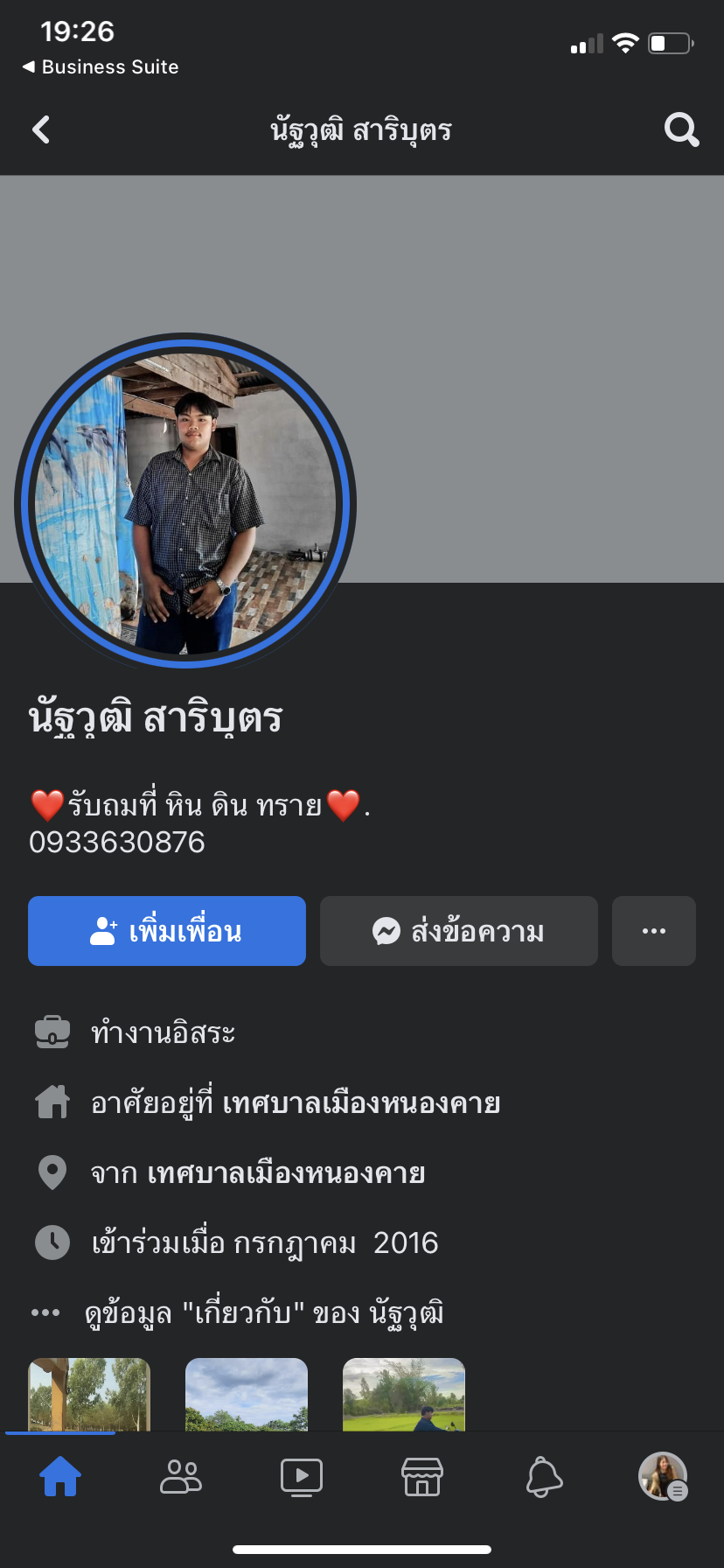Switch to the Video tab

coord(302,1477)
